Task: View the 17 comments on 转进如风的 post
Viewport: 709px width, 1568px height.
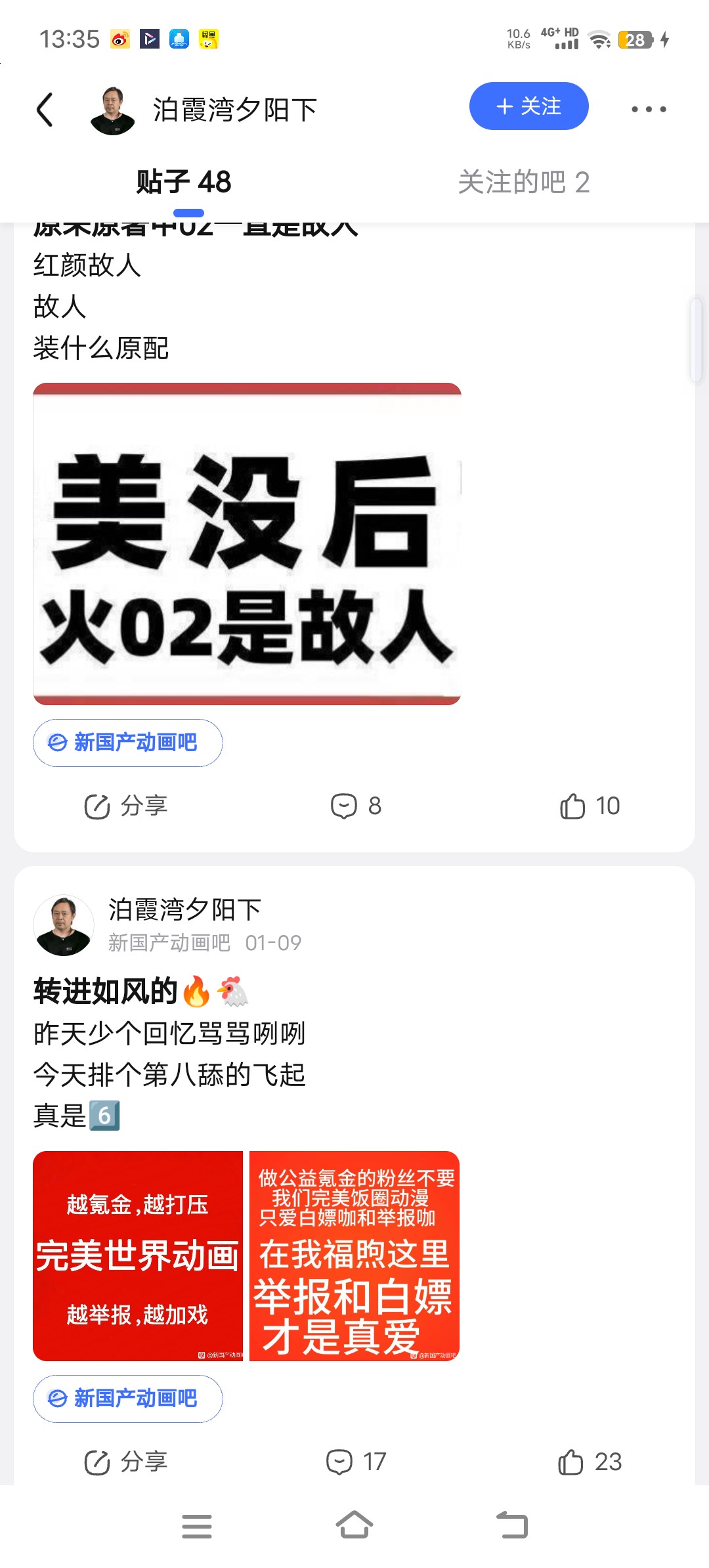Action: pos(356,1462)
